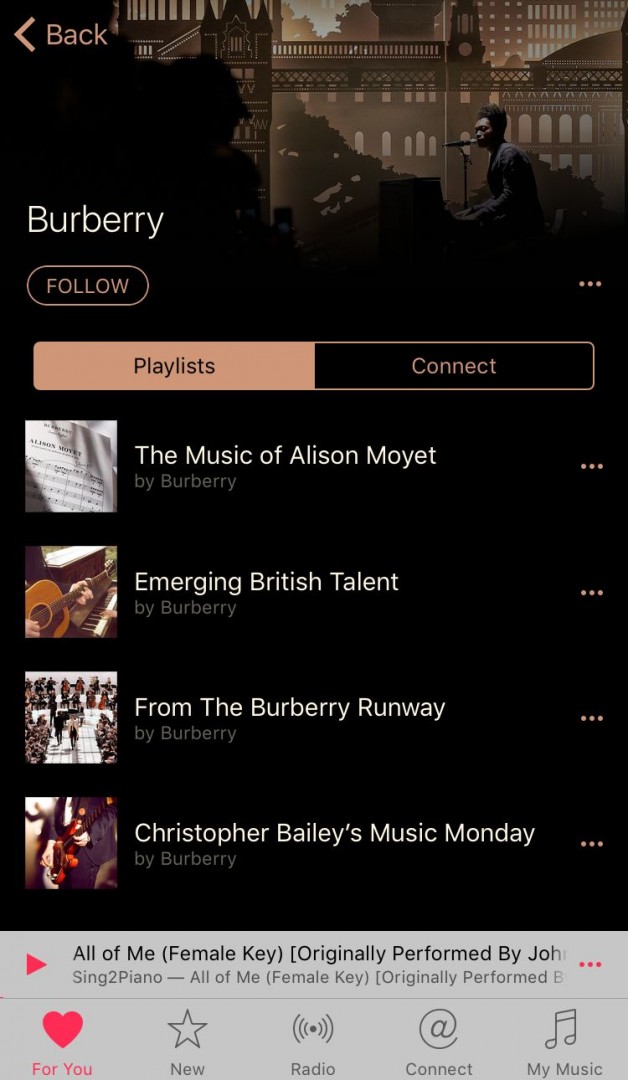Go to the For You tab
Viewport: 628px width, 1080px height.
click(x=62, y=1042)
